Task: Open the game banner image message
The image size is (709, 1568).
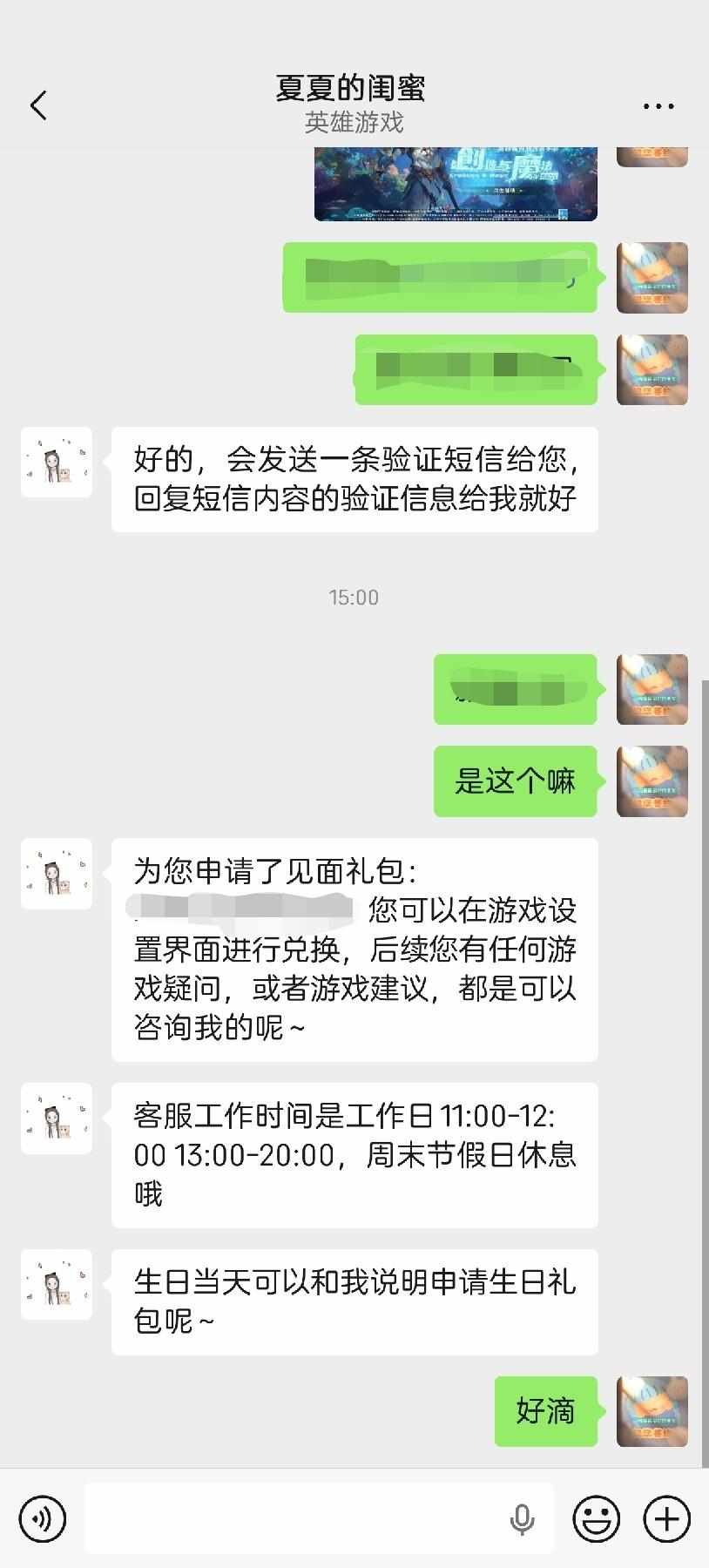Action: pyautogui.click(x=456, y=185)
